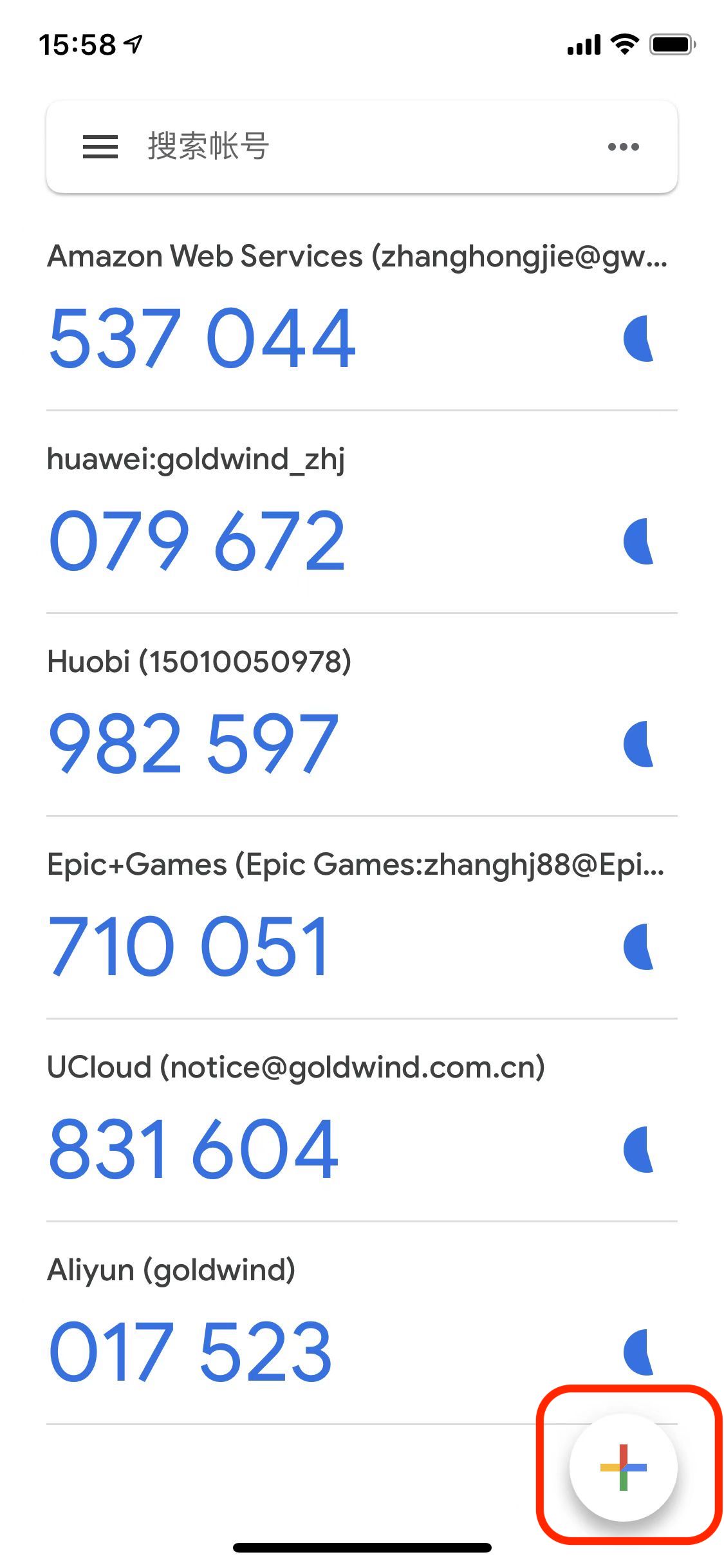
Task: Copy the Epic+Games verification code
Action: point(189,946)
